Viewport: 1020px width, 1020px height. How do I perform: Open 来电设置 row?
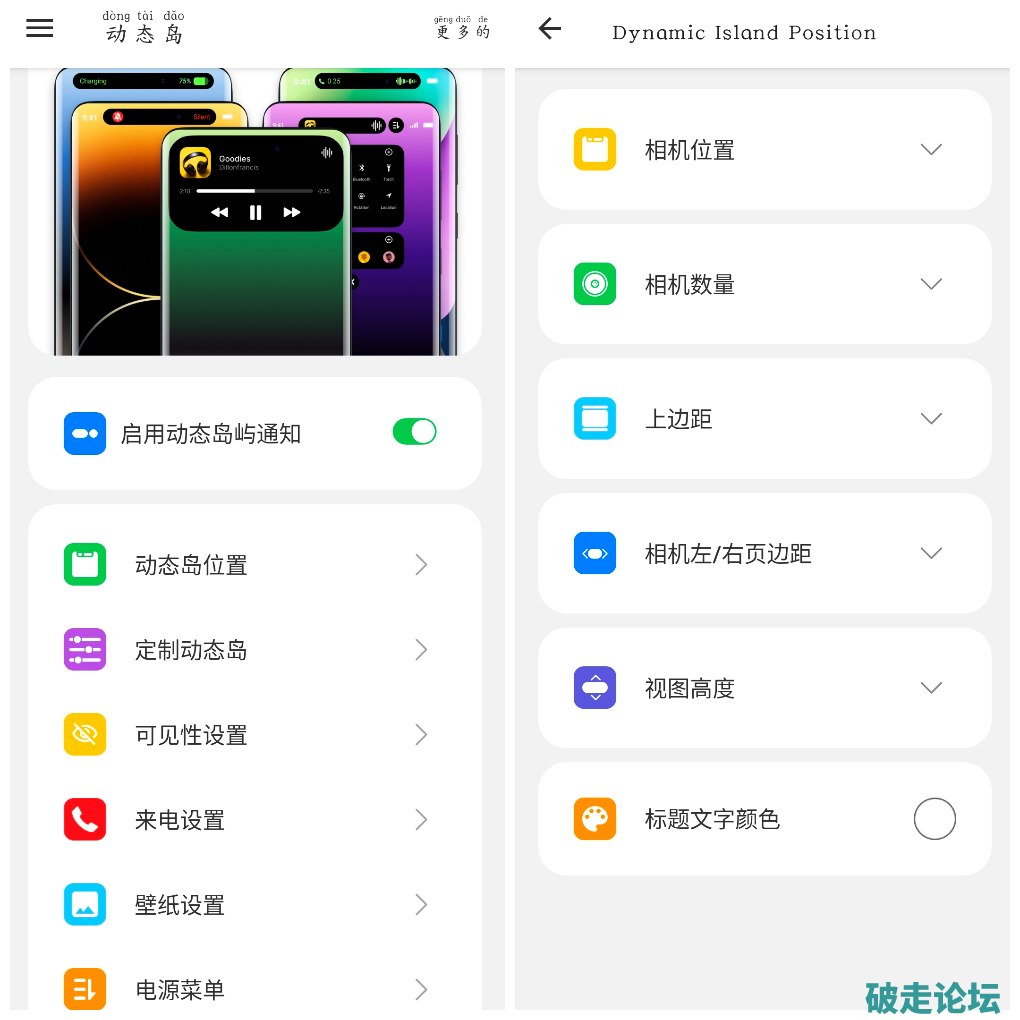click(255, 820)
